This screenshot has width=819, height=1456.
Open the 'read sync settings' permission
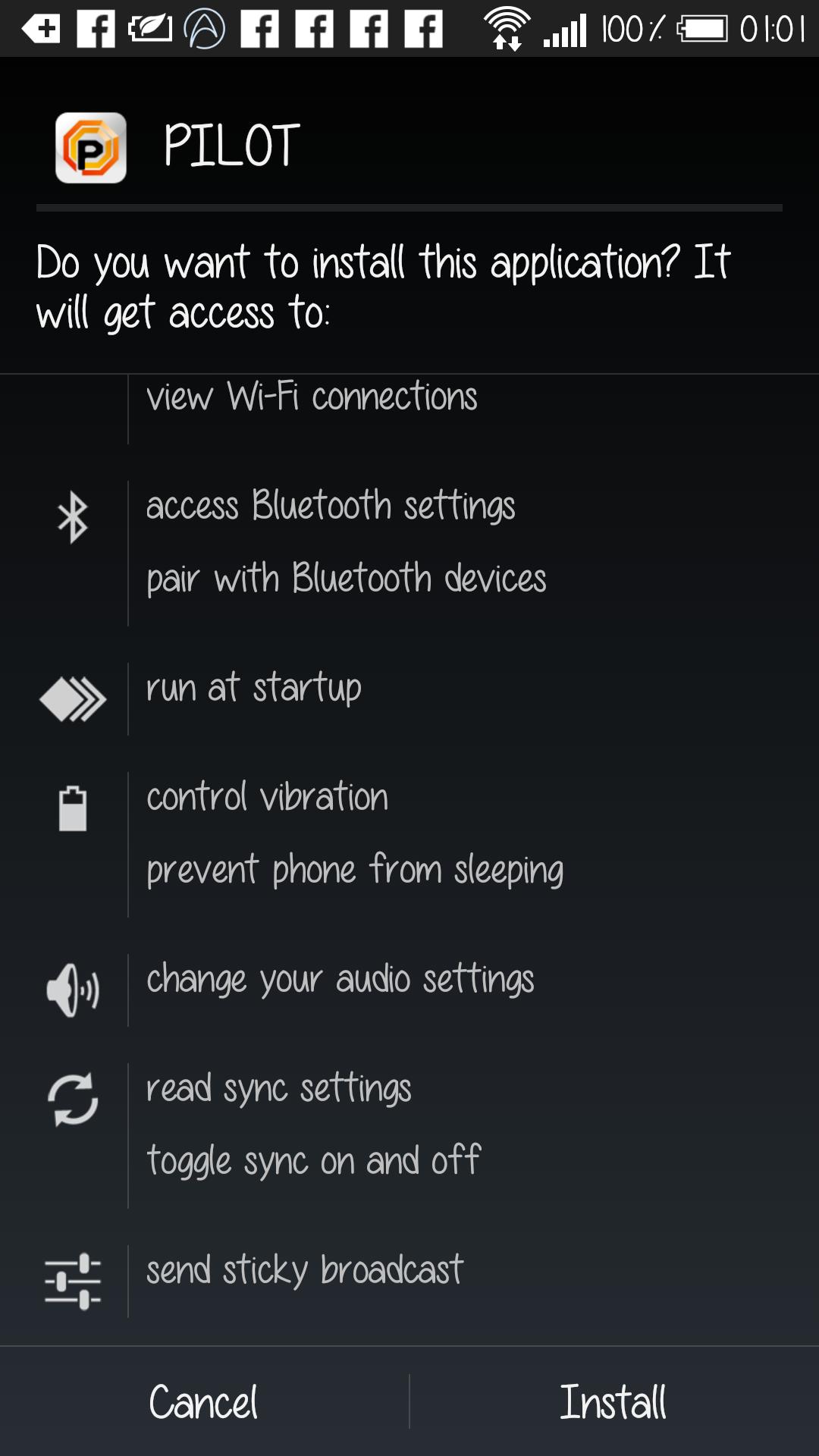point(278,1088)
